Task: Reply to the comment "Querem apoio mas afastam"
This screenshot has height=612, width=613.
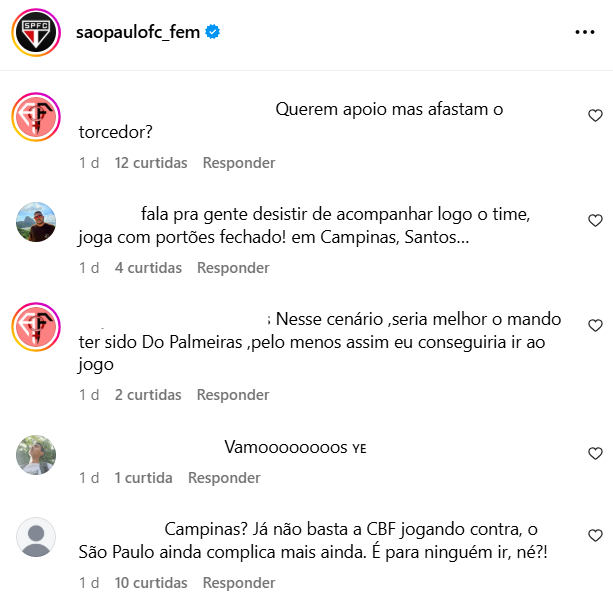Action: point(239,162)
